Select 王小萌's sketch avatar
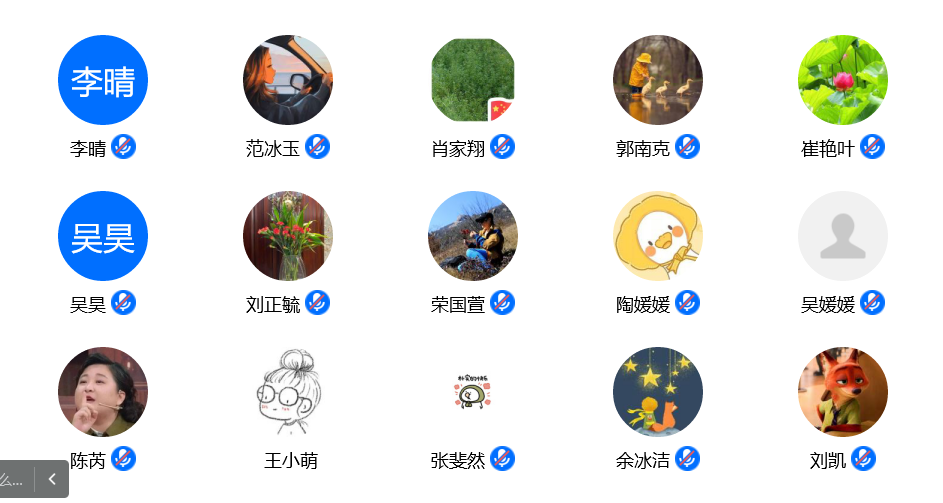The width and height of the screenshot is (943, 503). click(x=288, y=392)
